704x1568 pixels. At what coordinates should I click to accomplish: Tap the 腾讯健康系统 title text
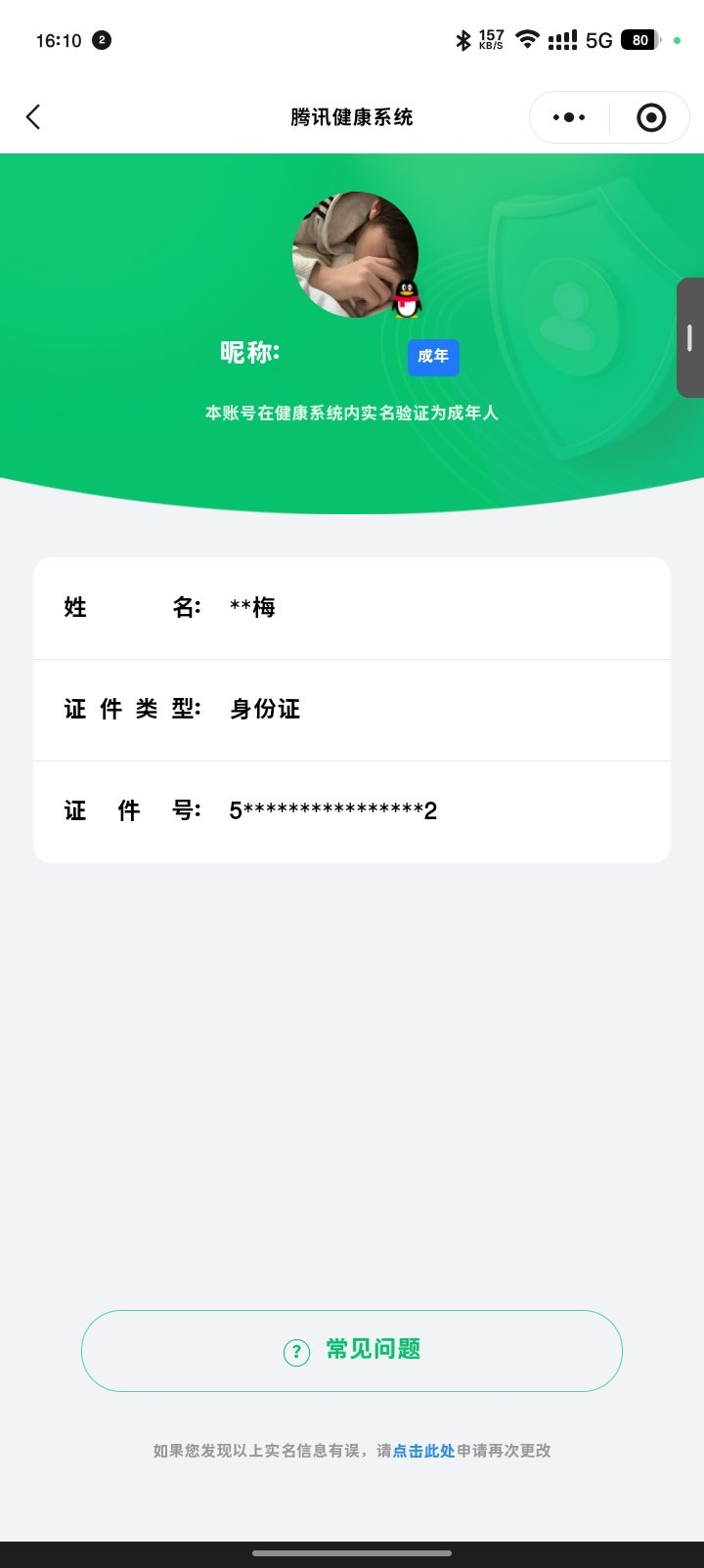pyautogui.click(x=352, y=116)
